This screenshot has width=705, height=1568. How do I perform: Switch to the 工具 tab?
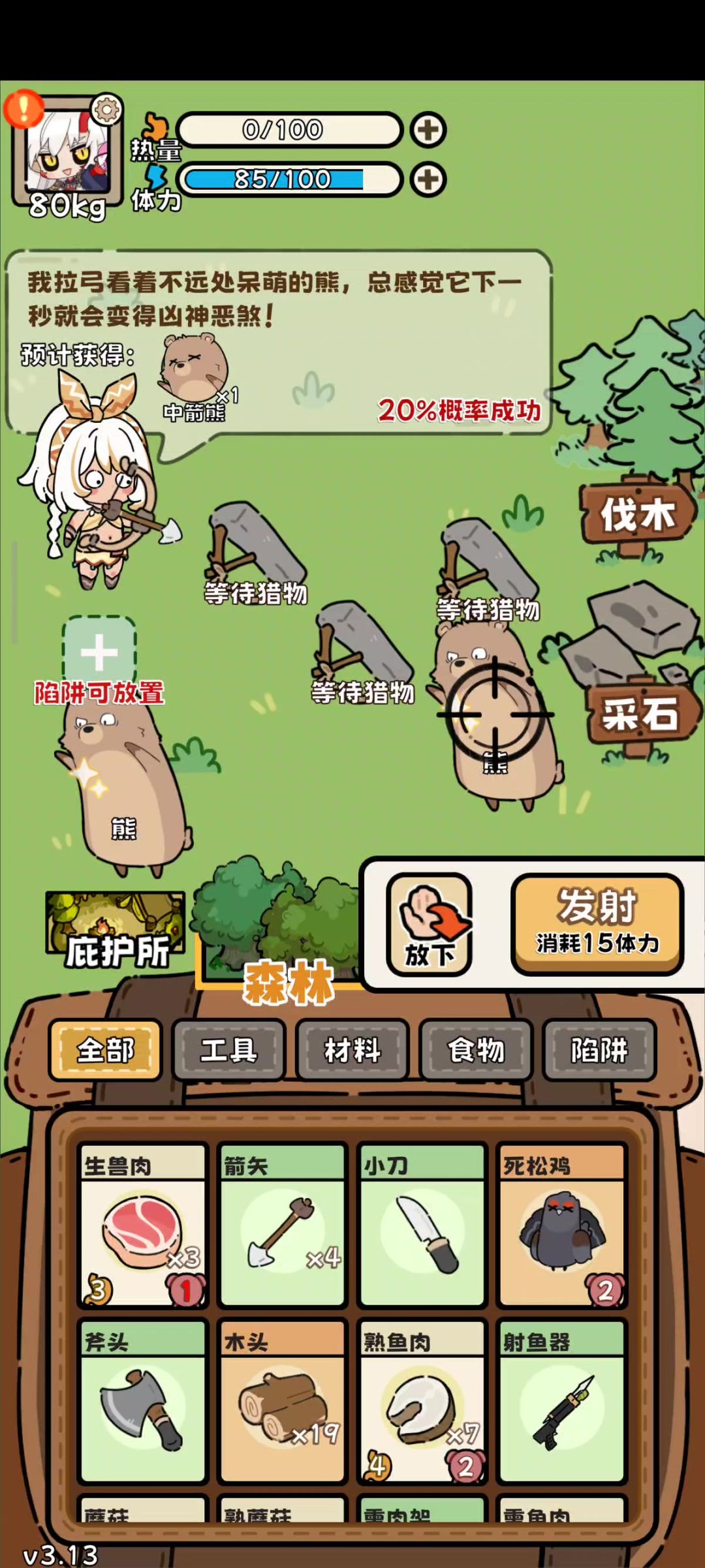tap(228, 1050)
